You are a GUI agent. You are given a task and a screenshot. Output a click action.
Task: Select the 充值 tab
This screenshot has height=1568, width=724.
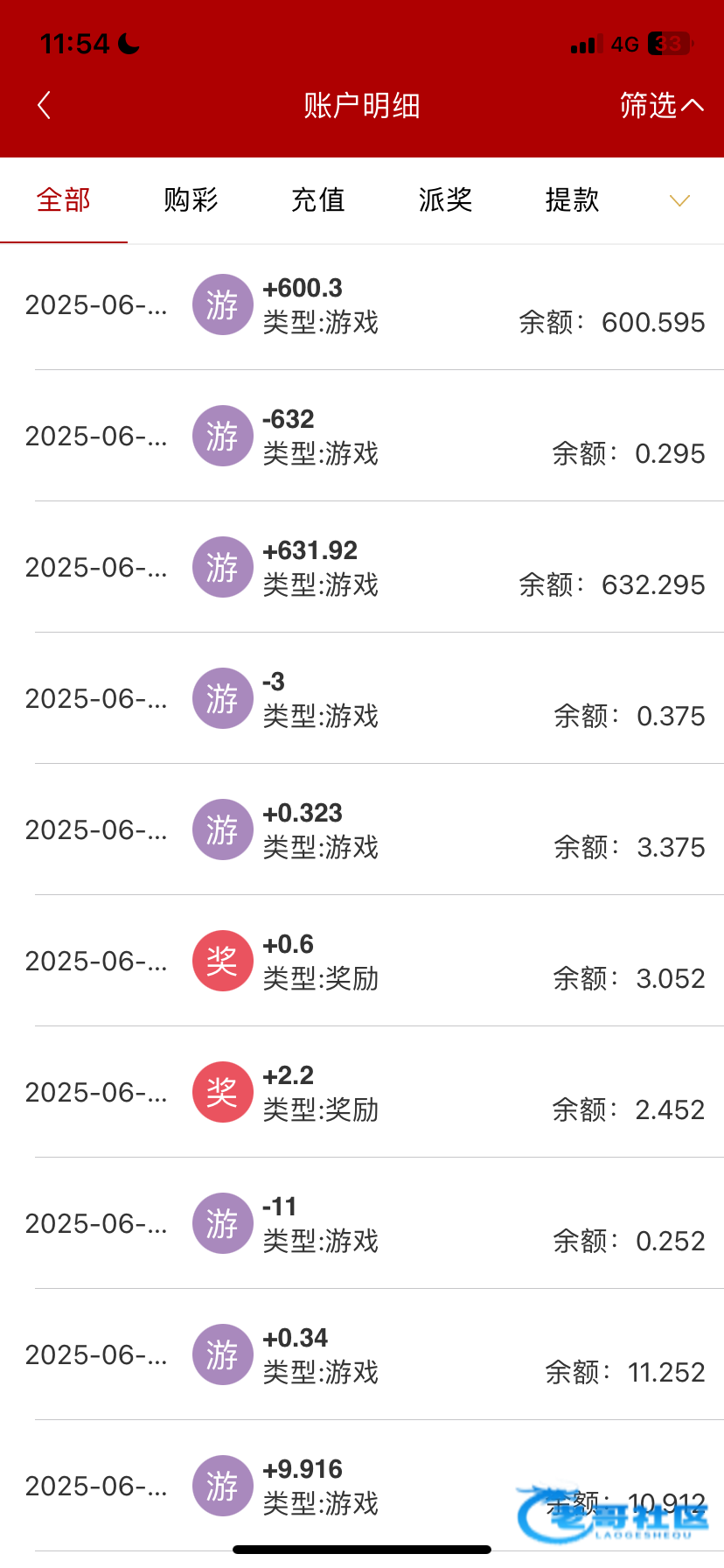pos(318,200)
